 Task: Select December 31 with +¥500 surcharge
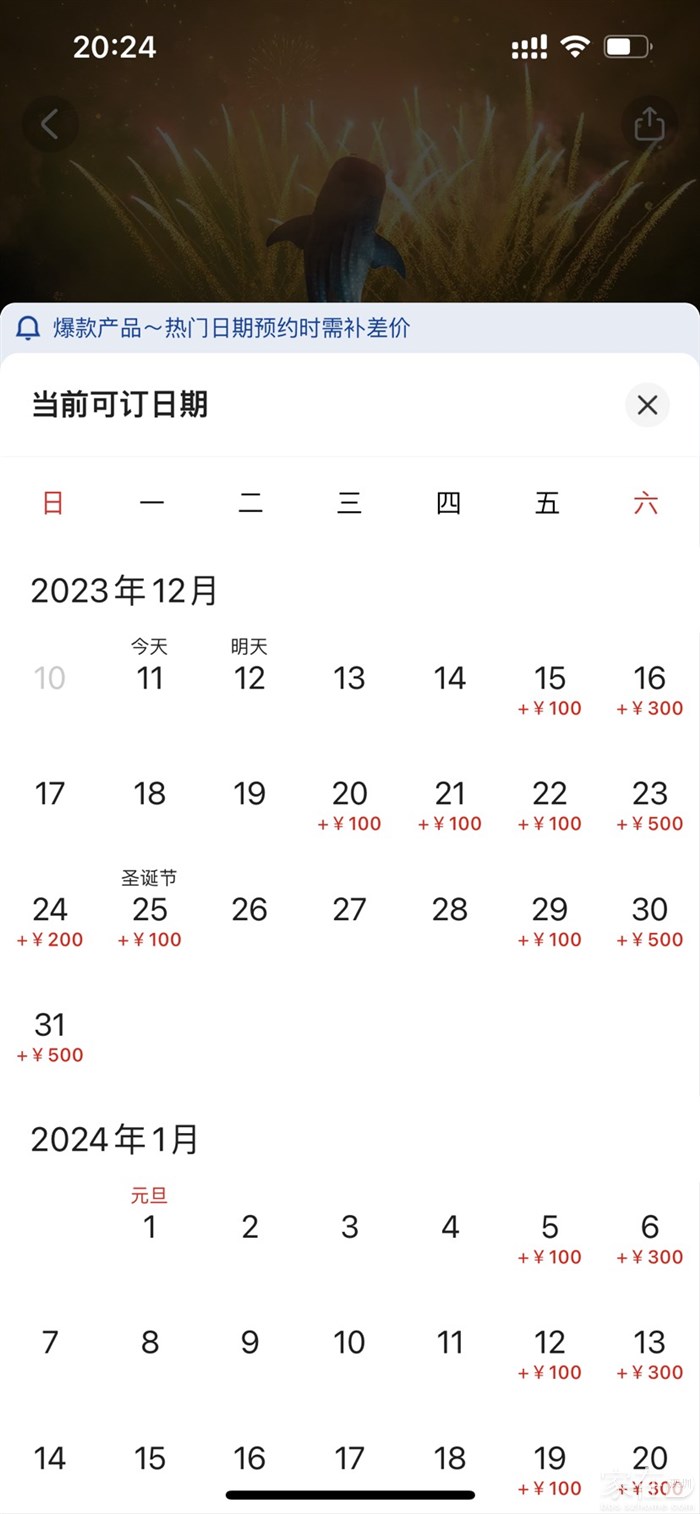(50, 1034)
